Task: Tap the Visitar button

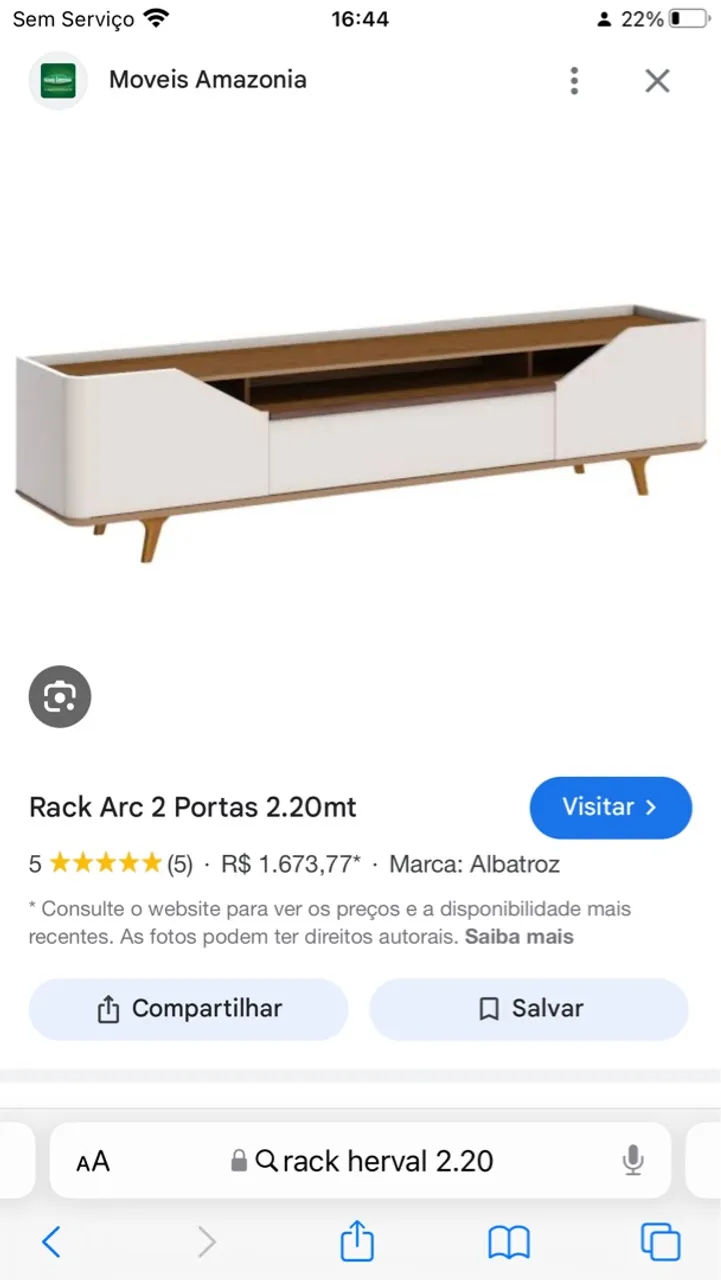Action: 611,807
